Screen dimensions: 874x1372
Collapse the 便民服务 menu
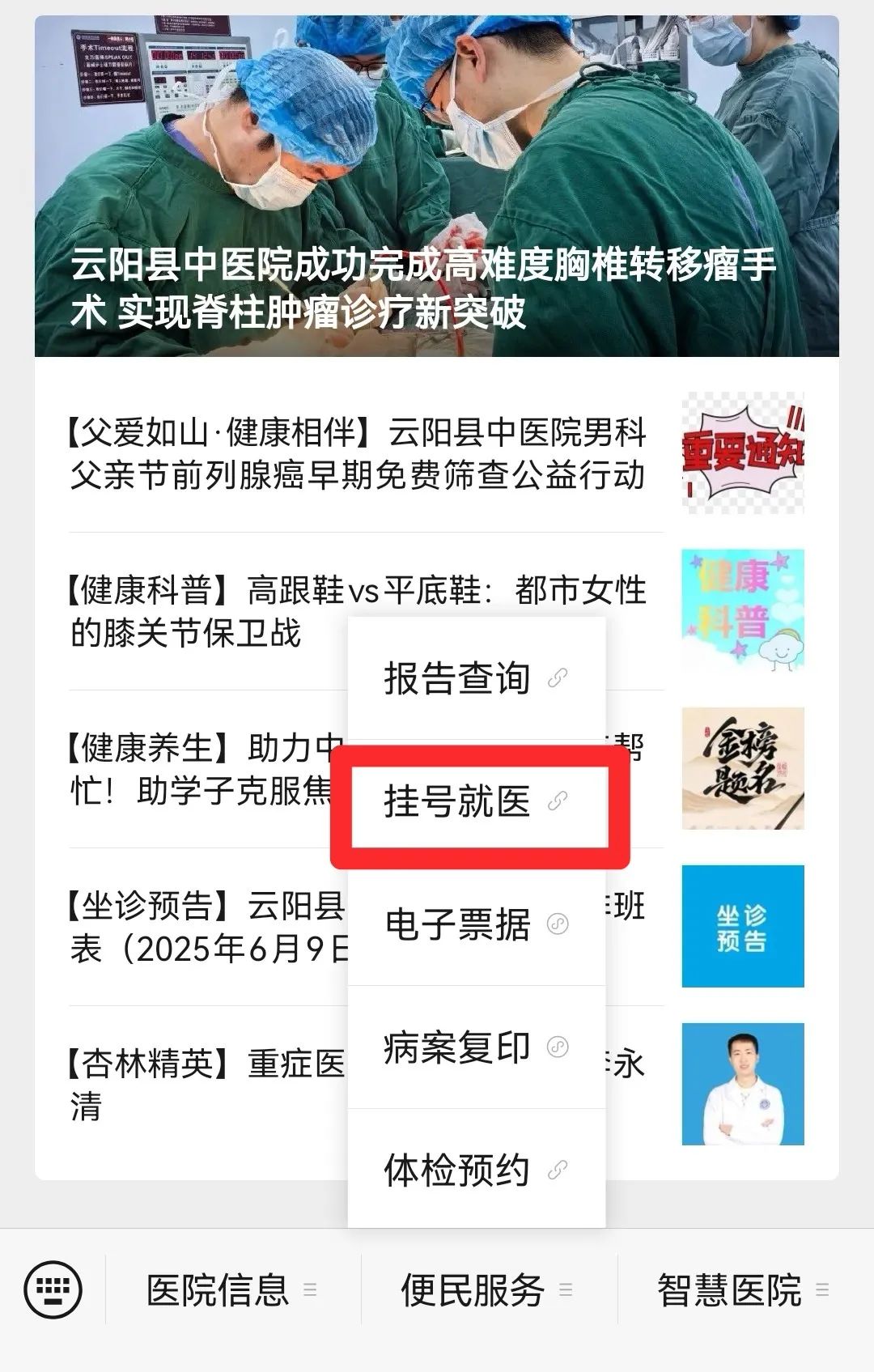click(487, 1289)
